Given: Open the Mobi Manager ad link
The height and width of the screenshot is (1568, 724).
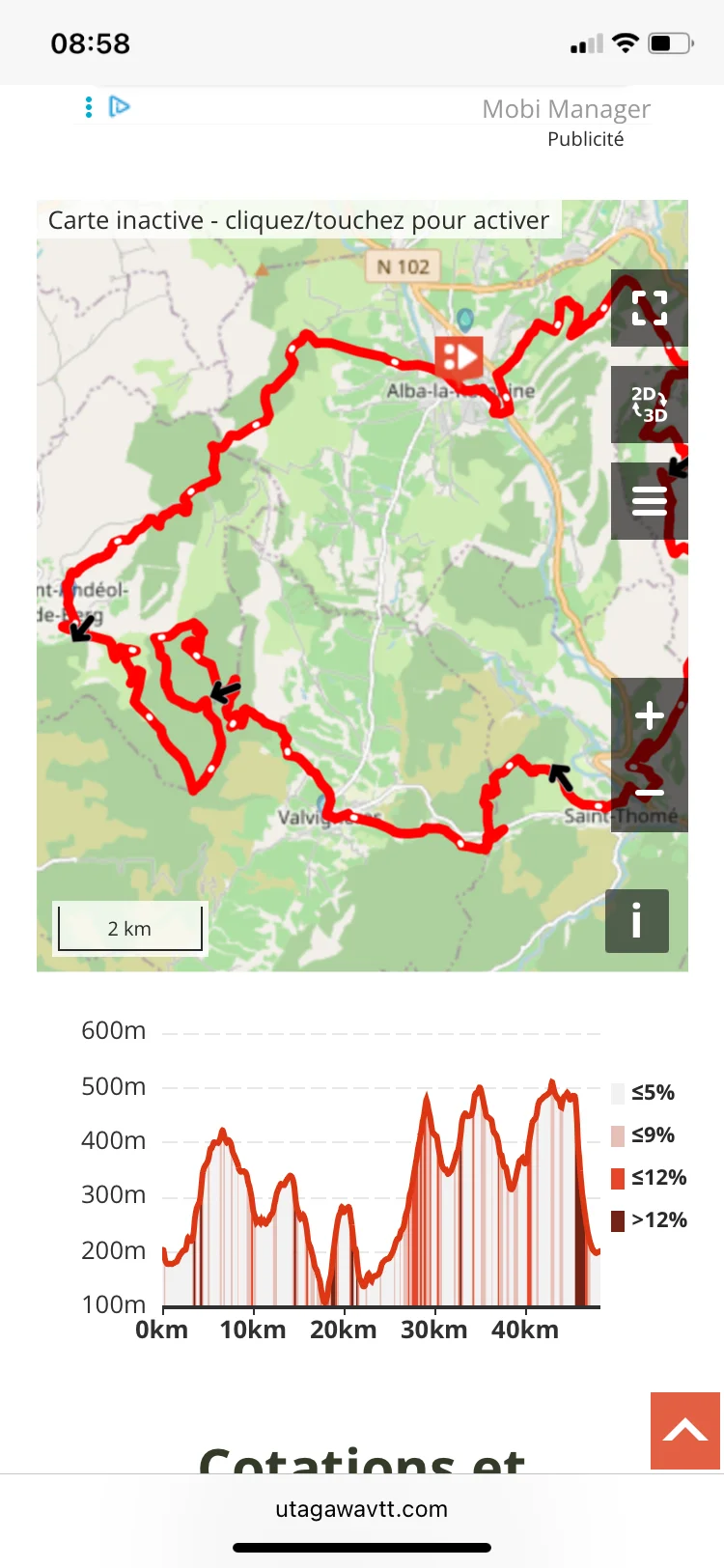Looking at the screenshot, I should click(x=567, y=109).
